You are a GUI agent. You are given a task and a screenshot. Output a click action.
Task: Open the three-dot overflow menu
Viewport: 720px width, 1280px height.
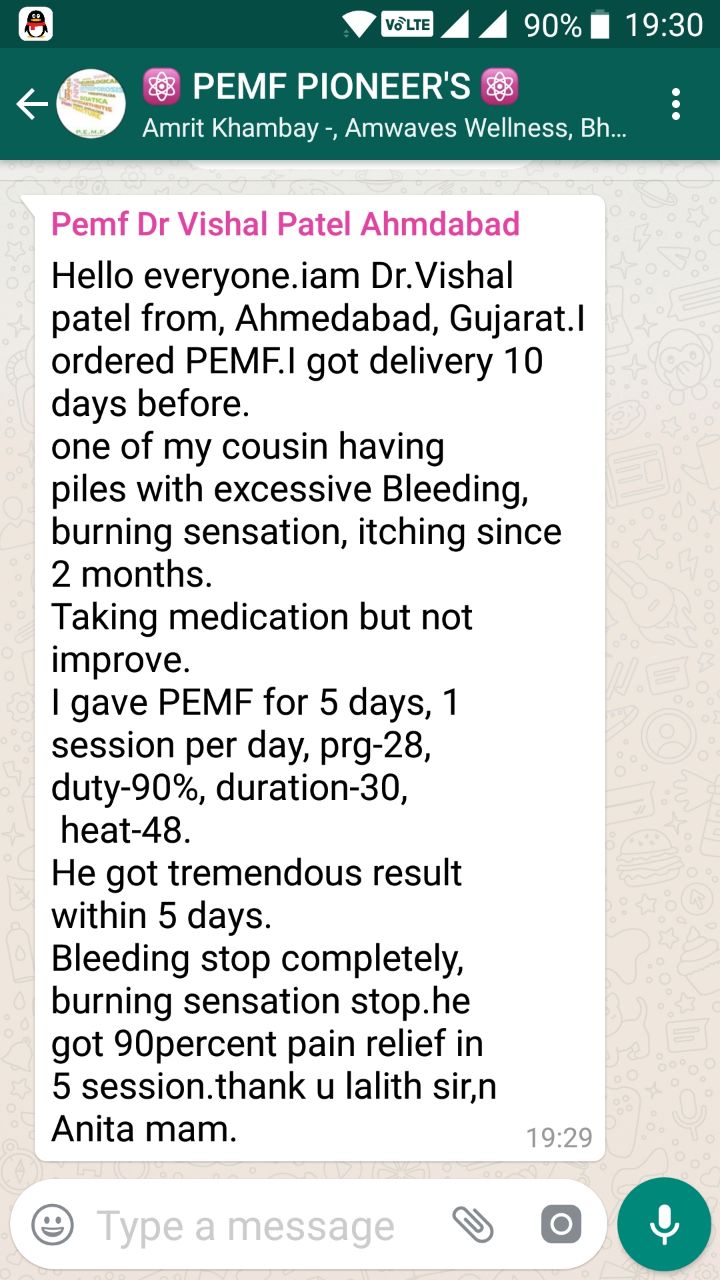pyautogui.click(x=677, y=104)
